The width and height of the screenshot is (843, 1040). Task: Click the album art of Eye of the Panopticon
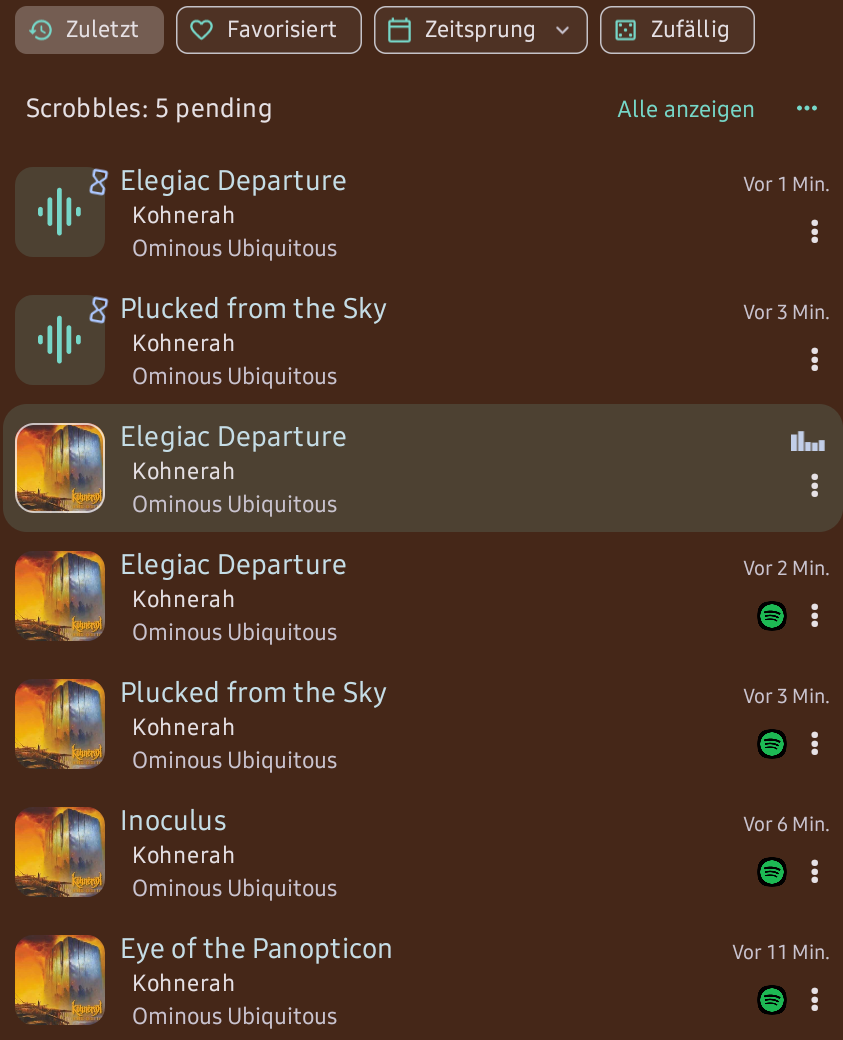pyautogui.click(x=60, y=980)
